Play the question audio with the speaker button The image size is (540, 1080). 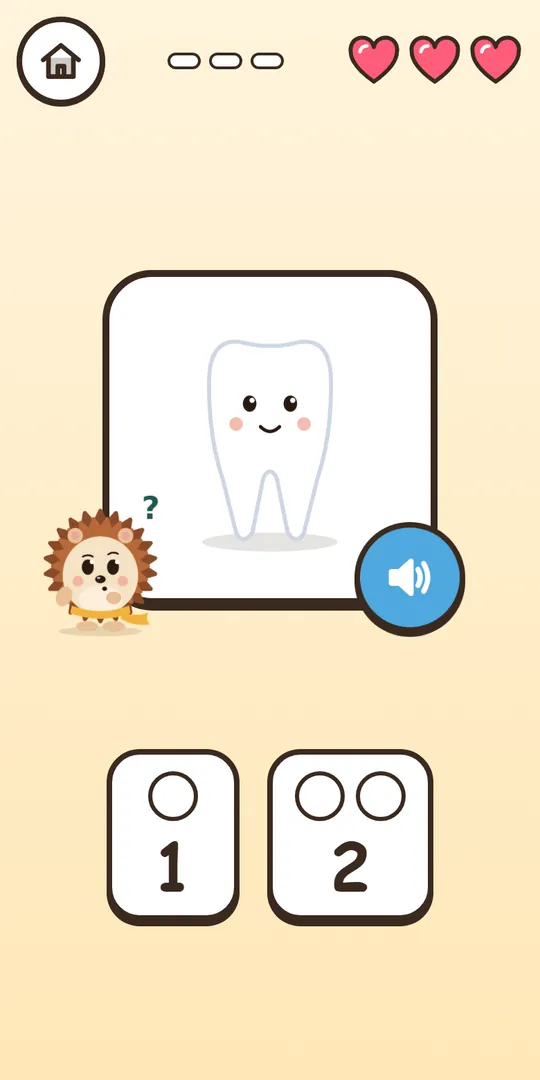pyautogui.click(x=410, y=579)
